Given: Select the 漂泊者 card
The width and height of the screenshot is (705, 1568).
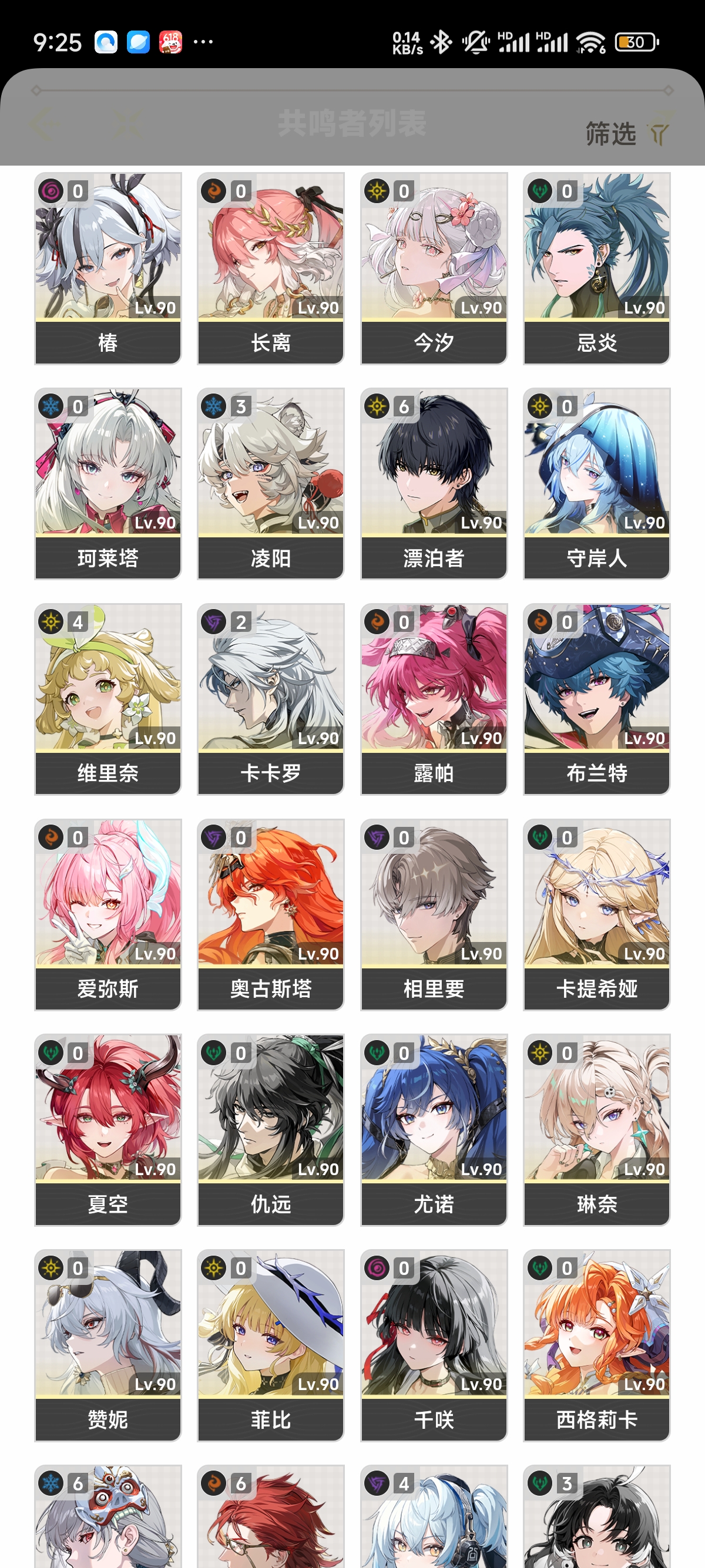Looking at the screenshot, I should [434, 484].
